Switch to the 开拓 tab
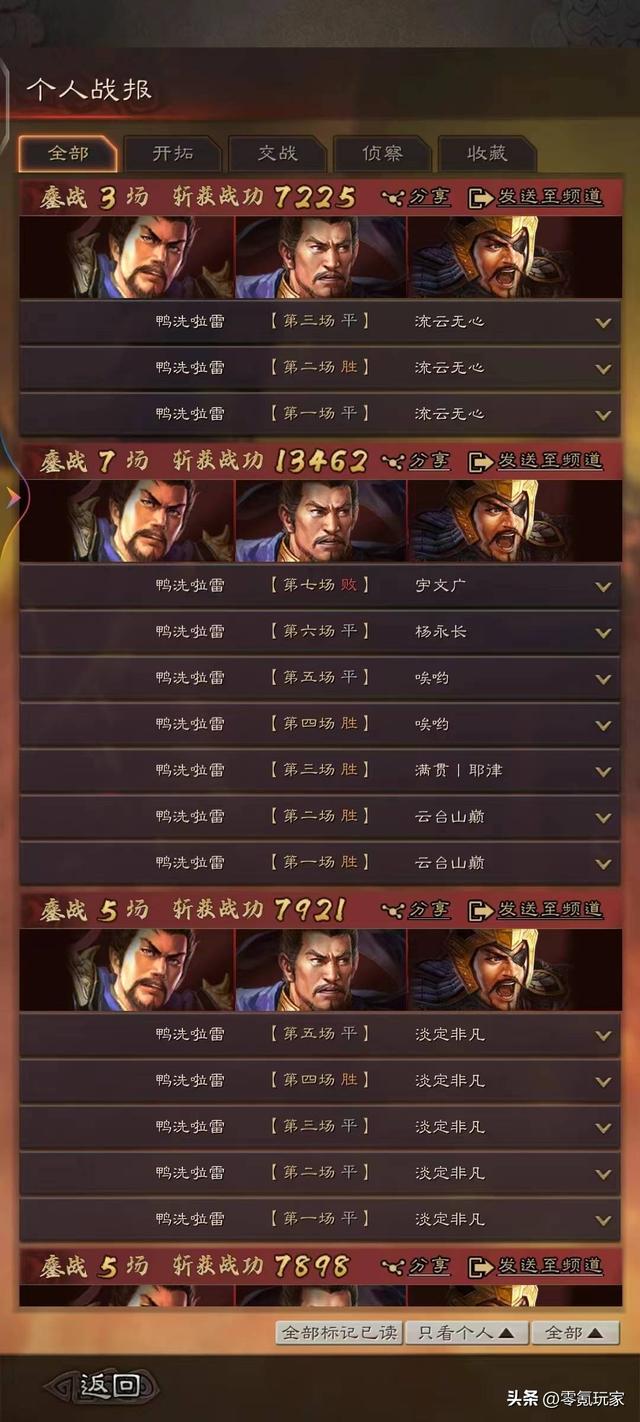640x1422 pixels. click(x=173, y=154)
